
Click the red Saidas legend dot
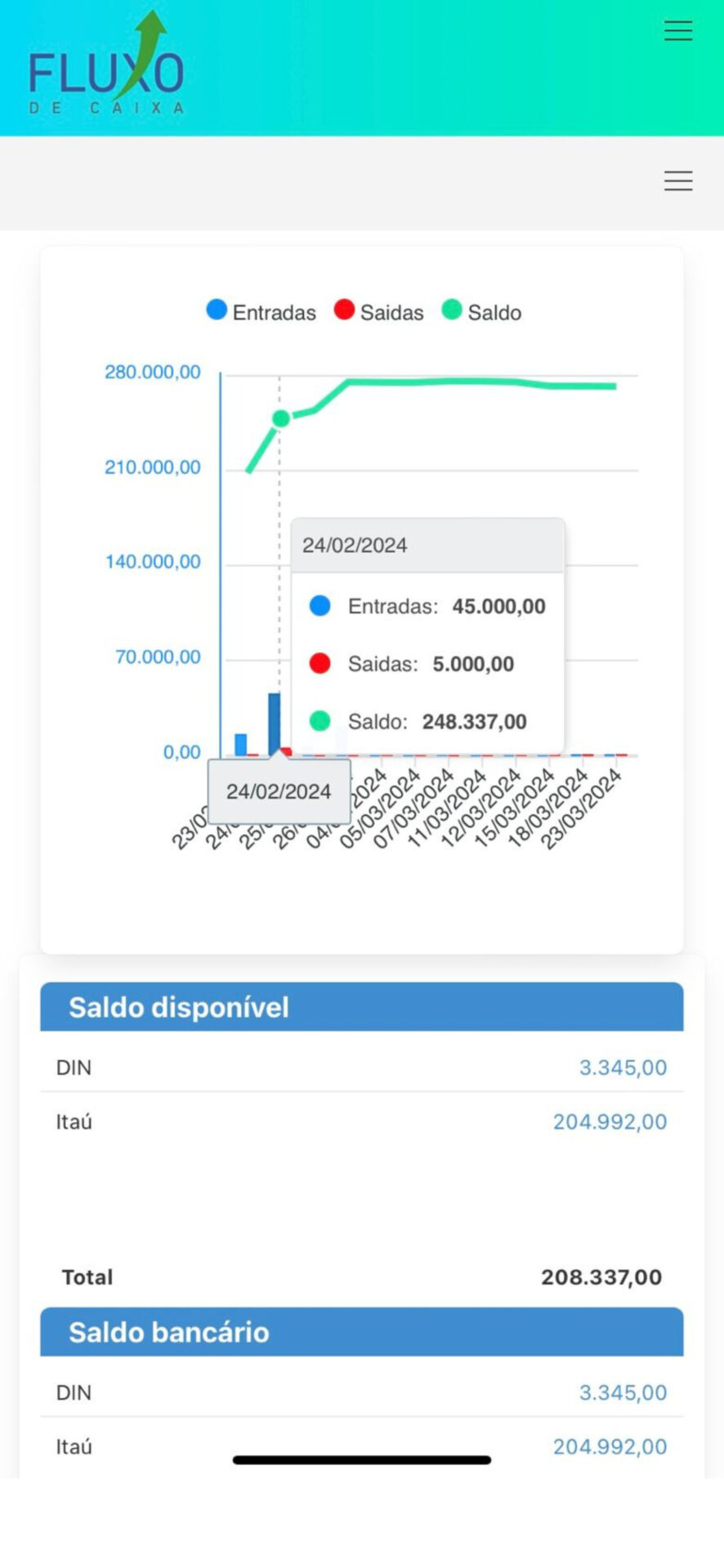(x=344, y=310)
